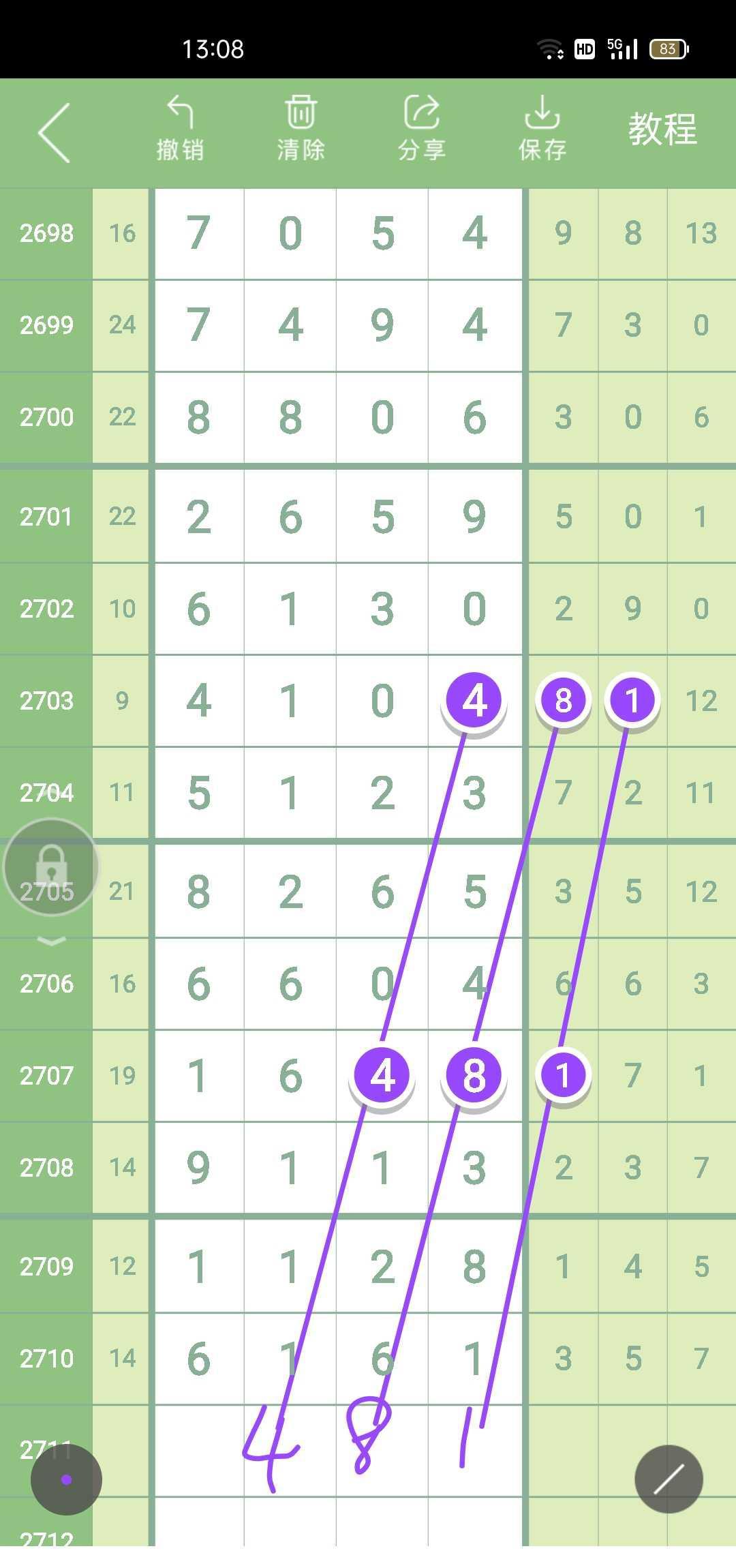Open the 教程 tutorial
Viewport: 736px width, 1568px height.
[662, 130]
